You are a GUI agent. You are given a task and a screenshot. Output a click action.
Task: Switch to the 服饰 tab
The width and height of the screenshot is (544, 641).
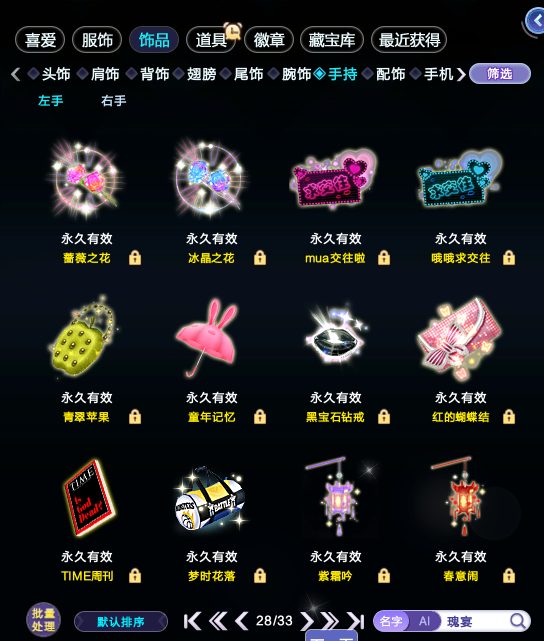coord(97,40)
